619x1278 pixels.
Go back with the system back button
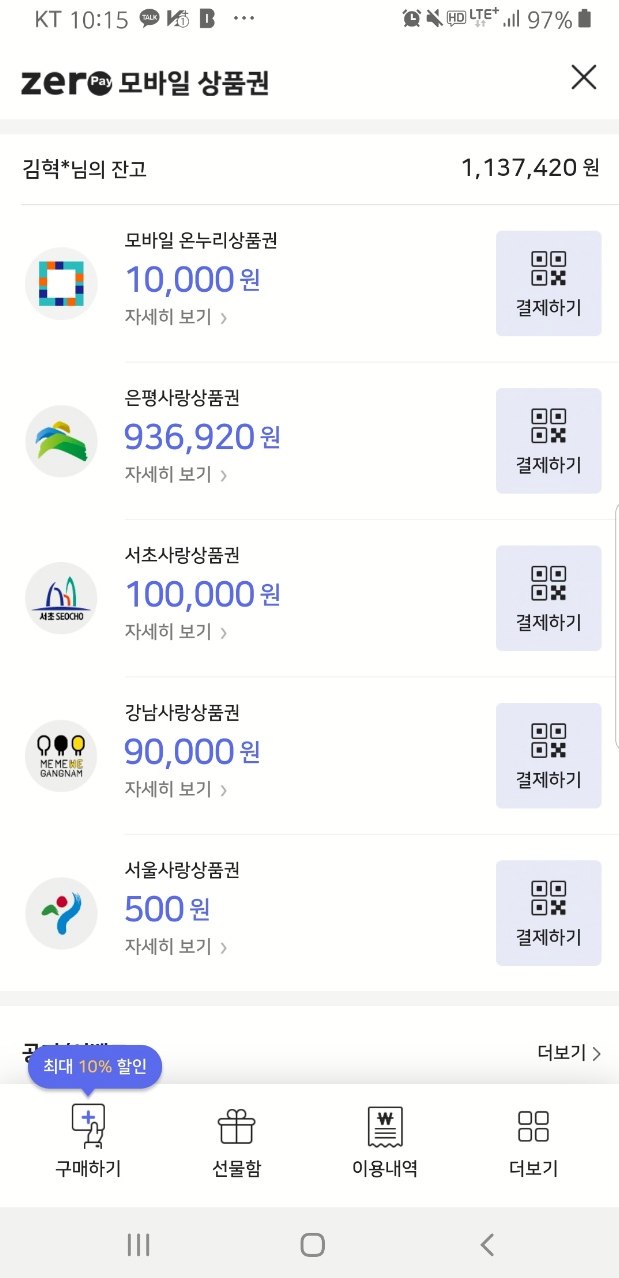pyautogui.click(x=487, y=1244)
